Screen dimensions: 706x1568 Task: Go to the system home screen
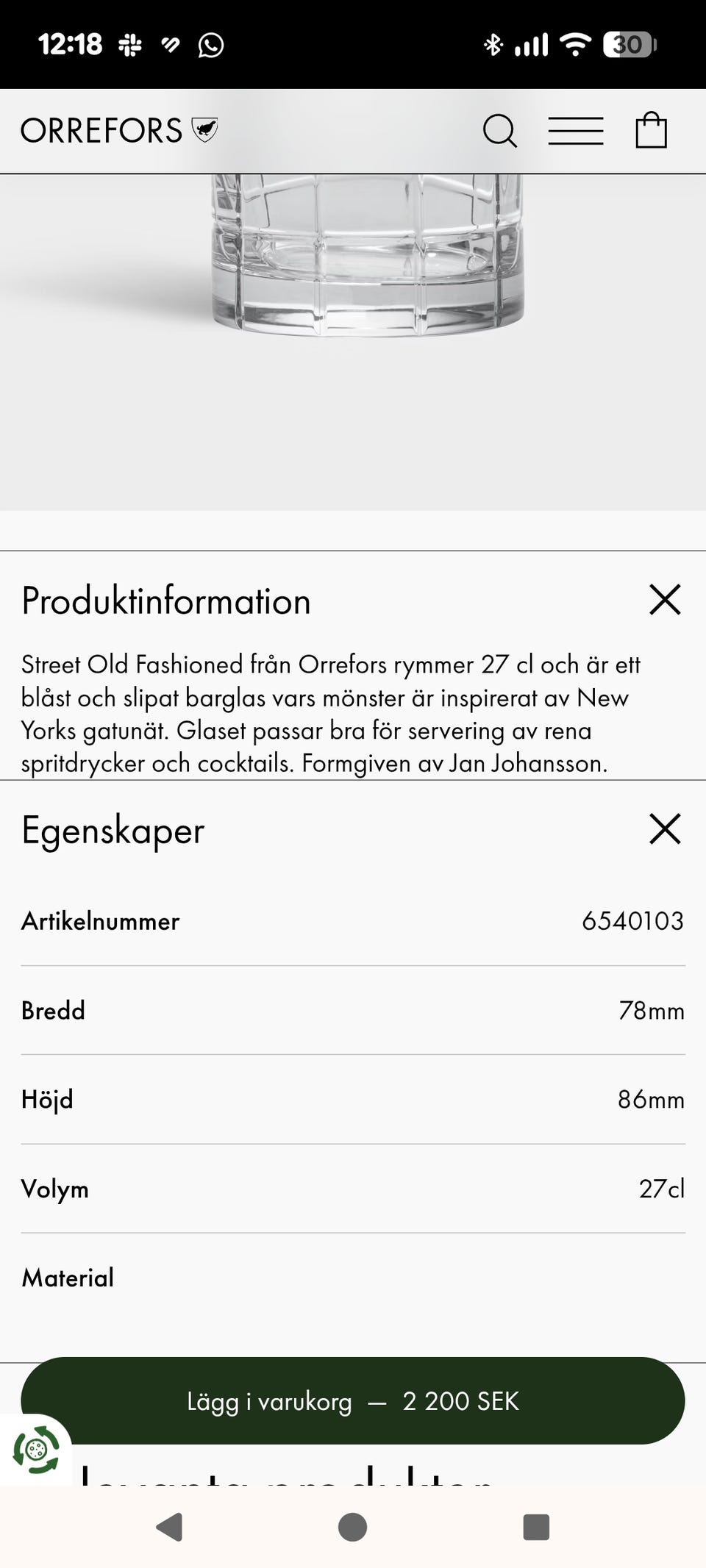coord(353,1527)
